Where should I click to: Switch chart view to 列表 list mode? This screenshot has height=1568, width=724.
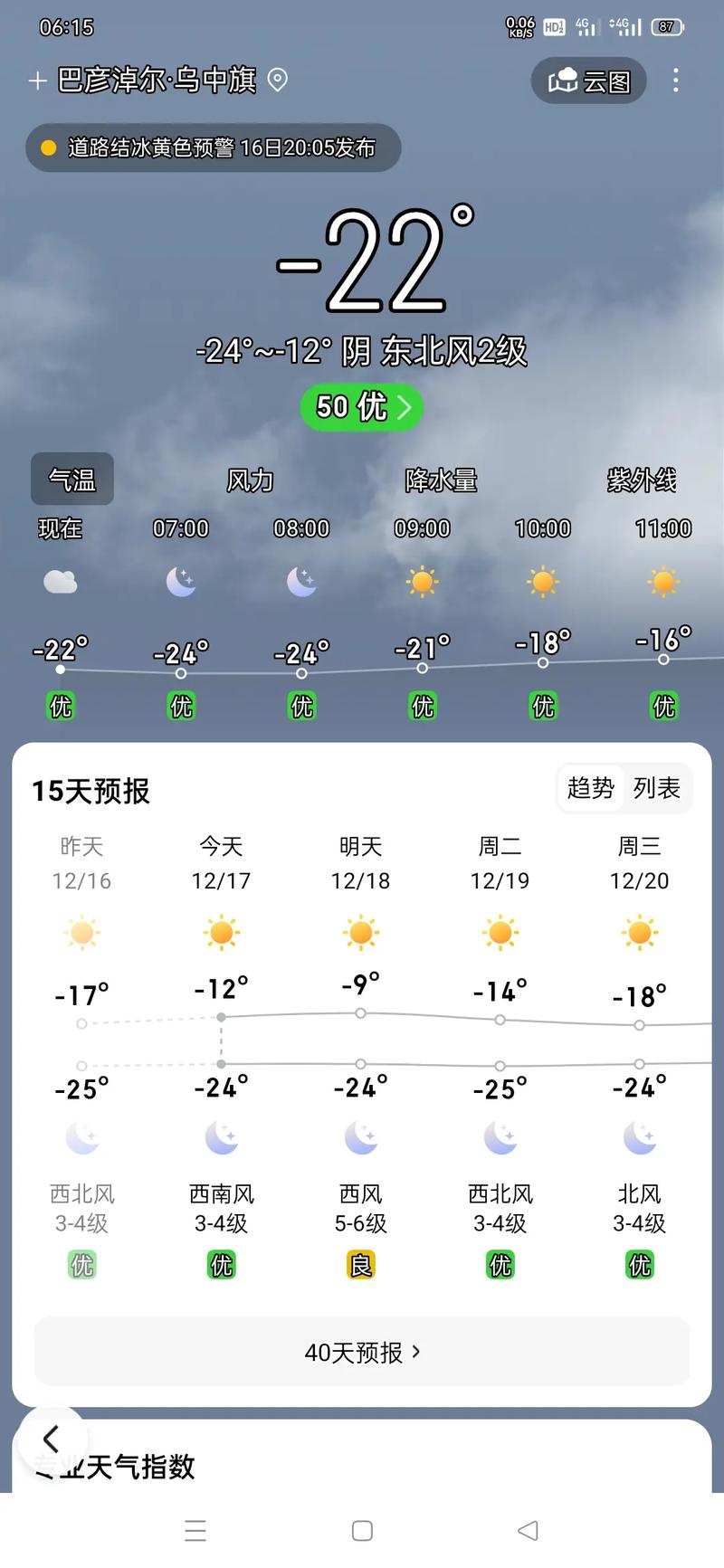(658, 788)
